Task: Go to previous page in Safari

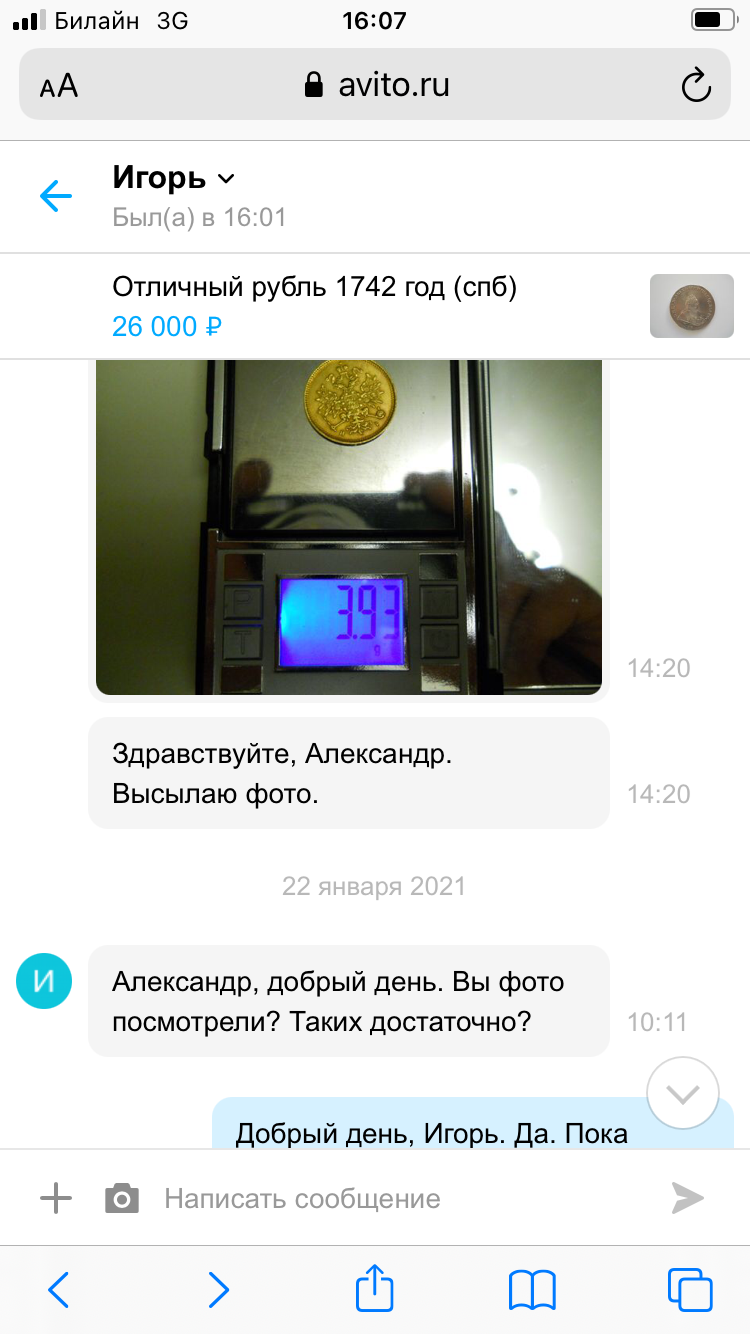Action: click(x=59, y=1289)
